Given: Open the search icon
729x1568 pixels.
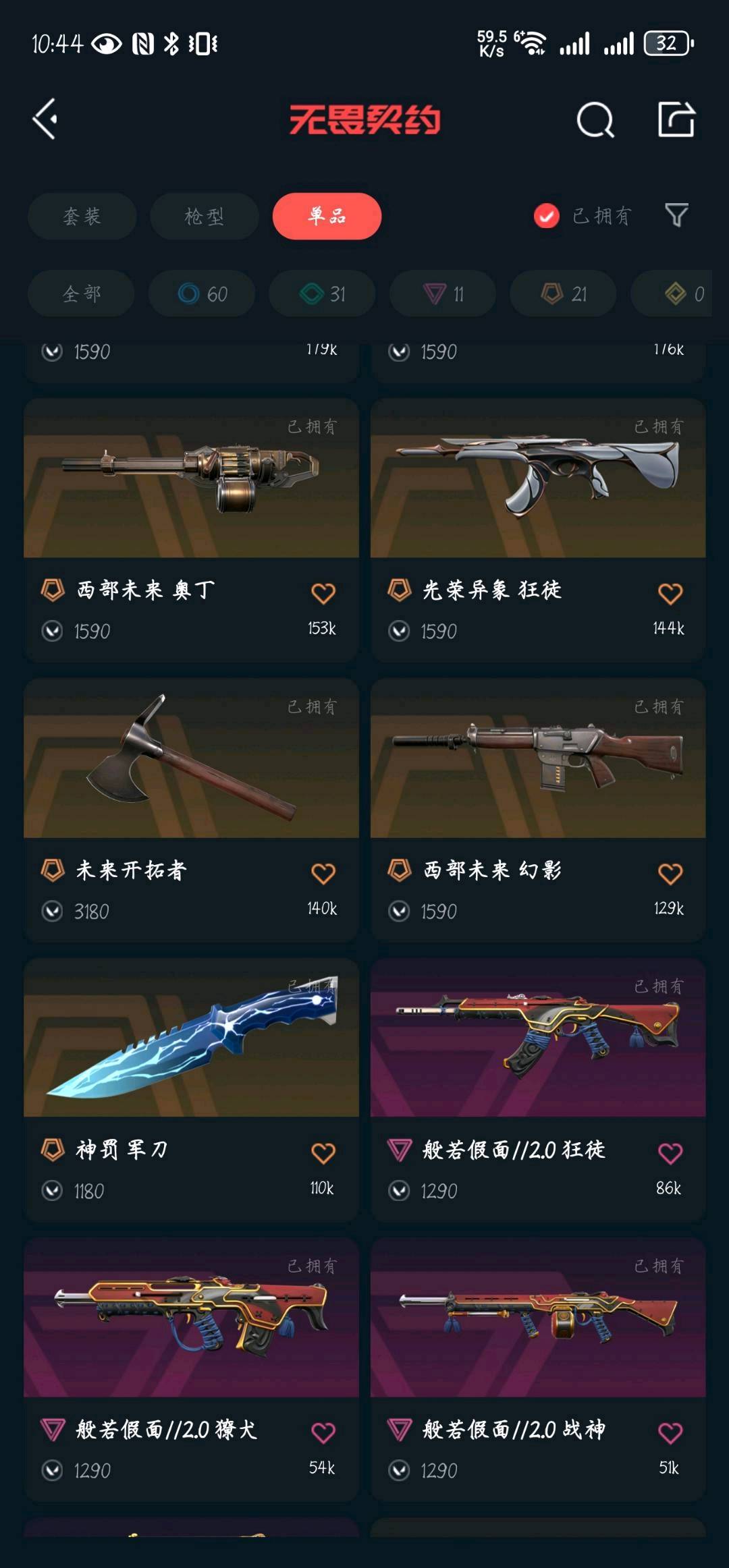Looking at the screenshot, I should [x=595, y=120].
